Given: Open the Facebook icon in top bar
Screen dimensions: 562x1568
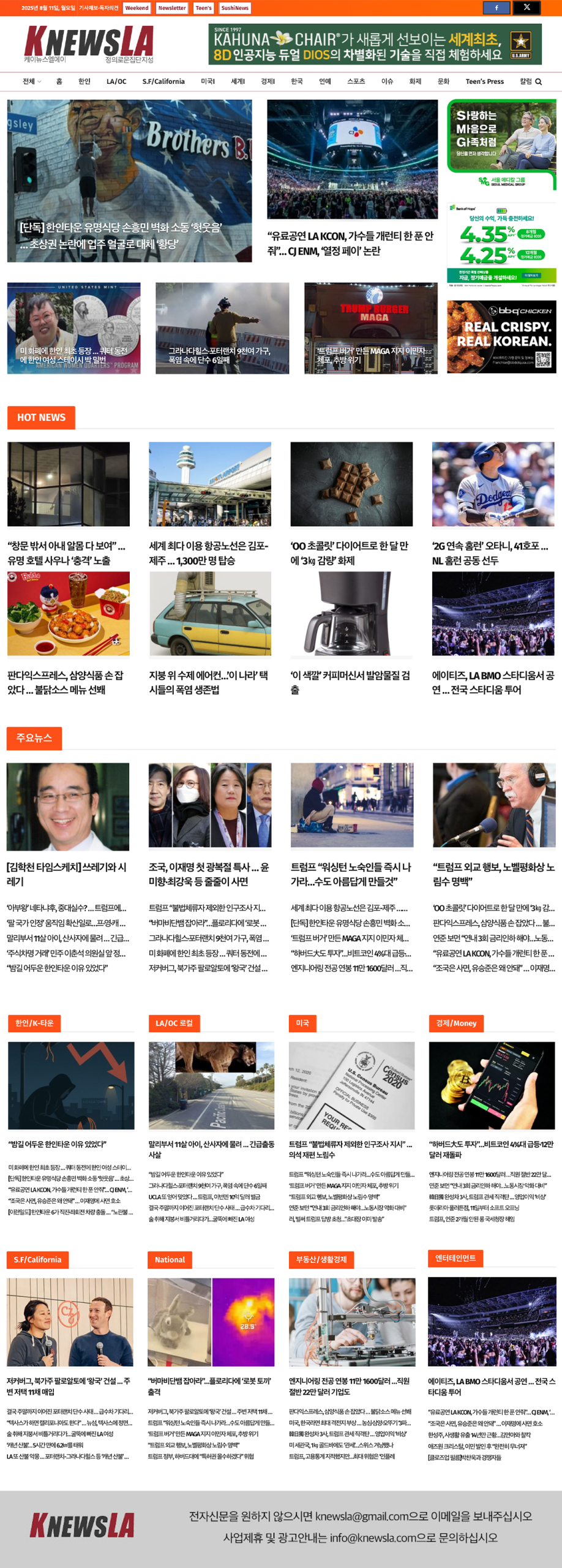Looking at the screenshot, I should (x=496, y=8).
